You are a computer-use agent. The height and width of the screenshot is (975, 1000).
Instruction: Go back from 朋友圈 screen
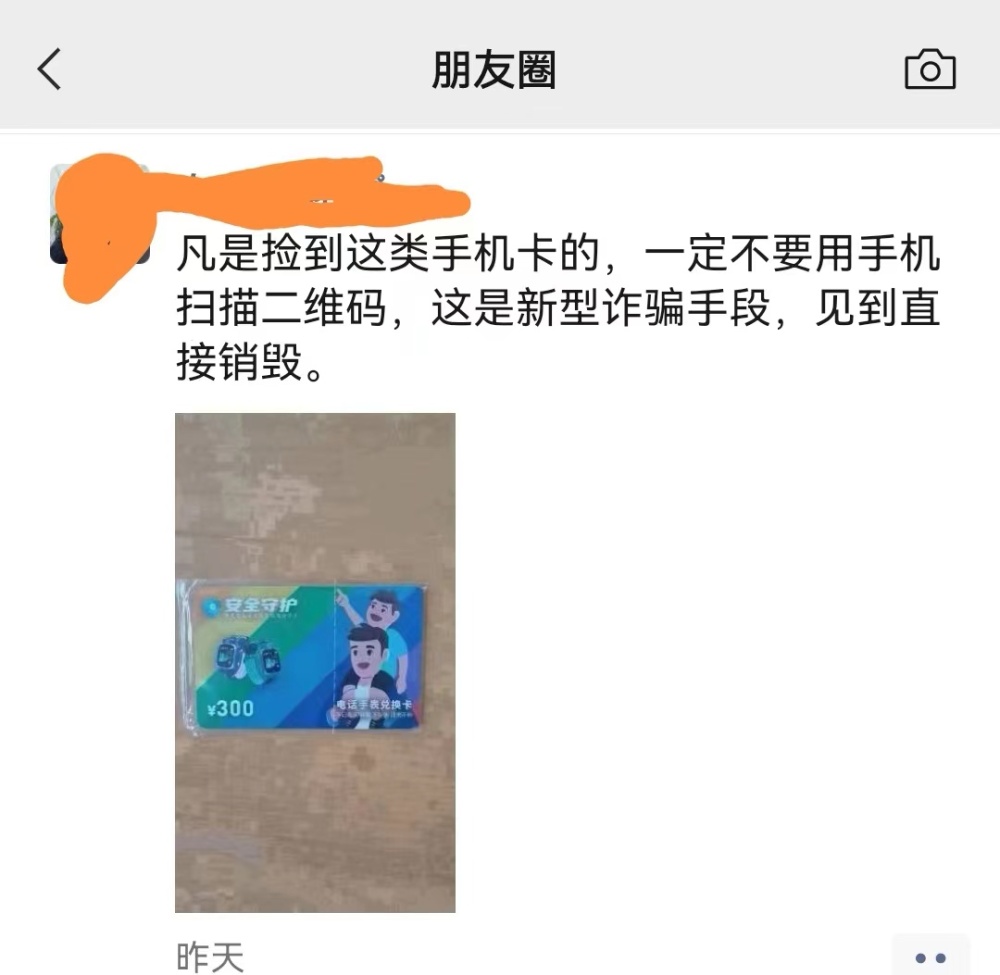tap(50, 70)
